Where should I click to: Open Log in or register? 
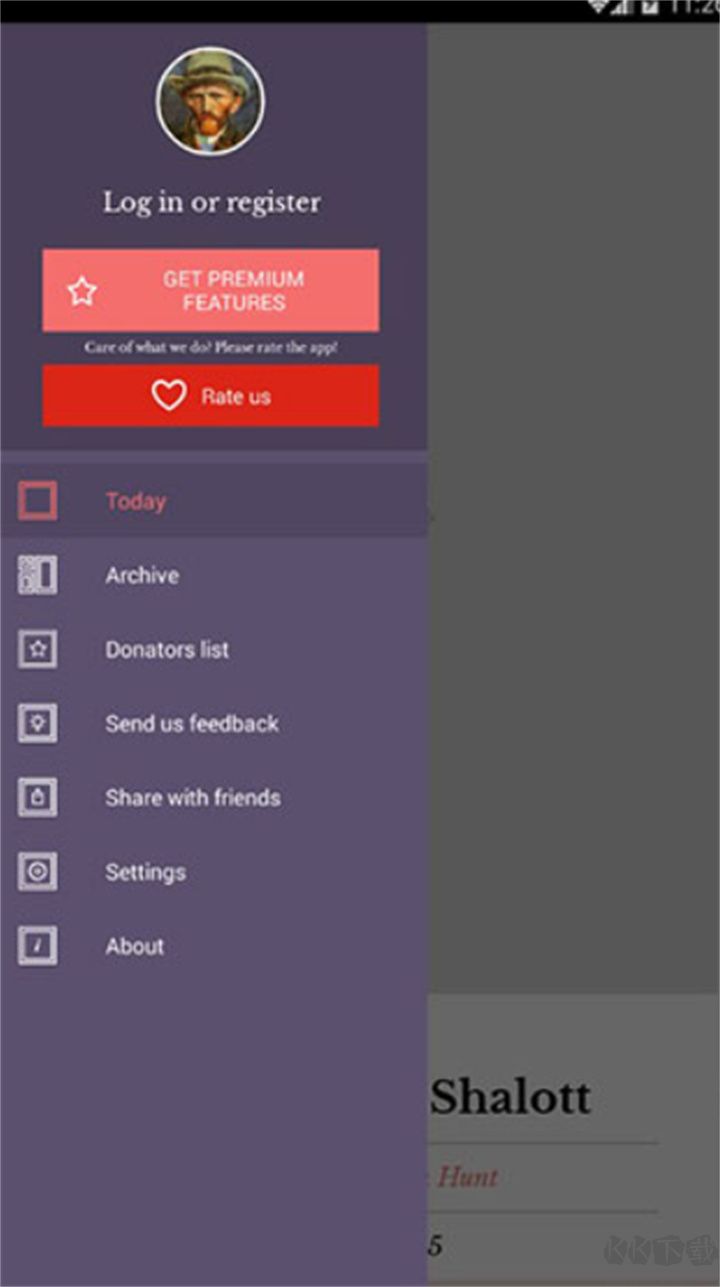tap(211, 202)
